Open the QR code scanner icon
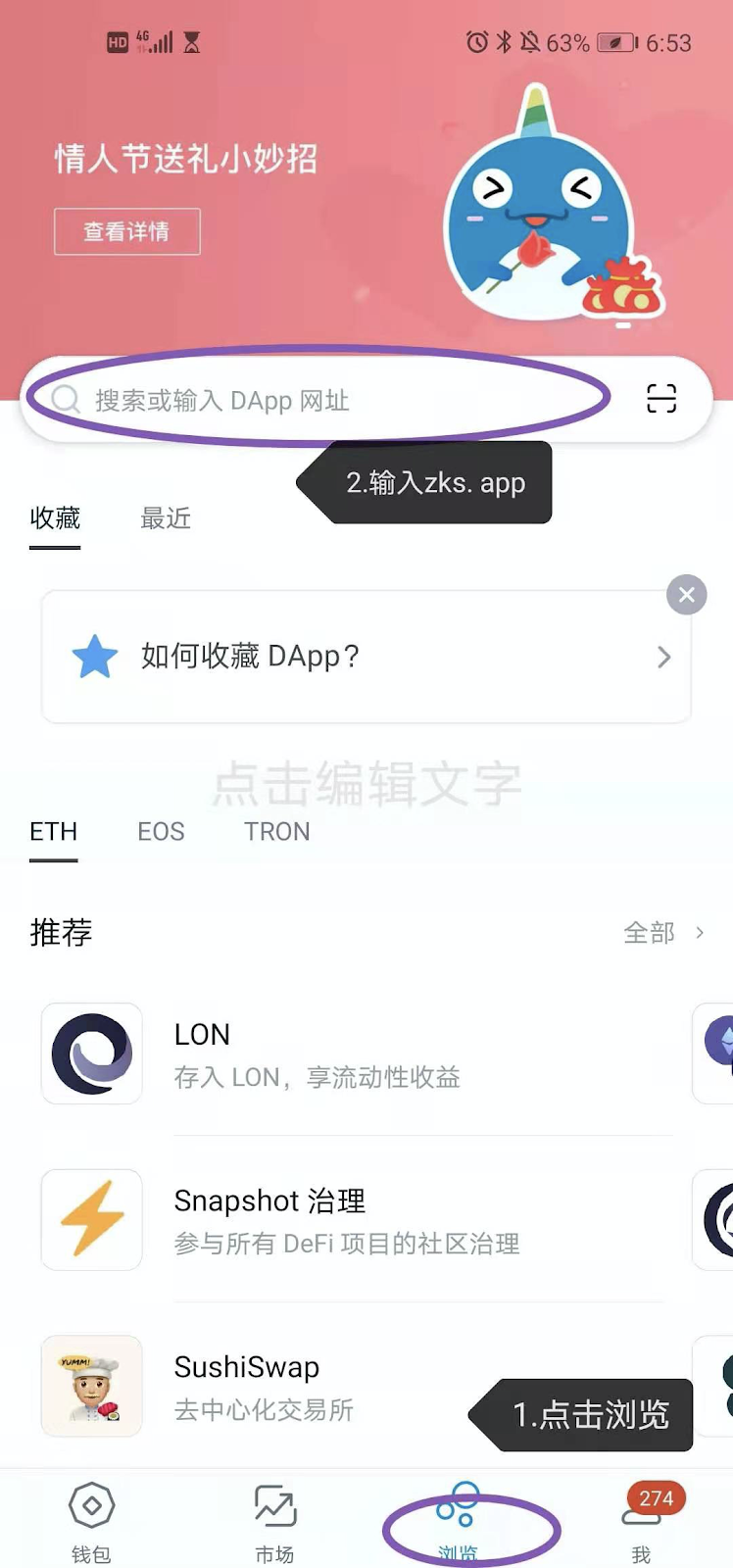The image size is (733, 1568). [x=661, y=399]
